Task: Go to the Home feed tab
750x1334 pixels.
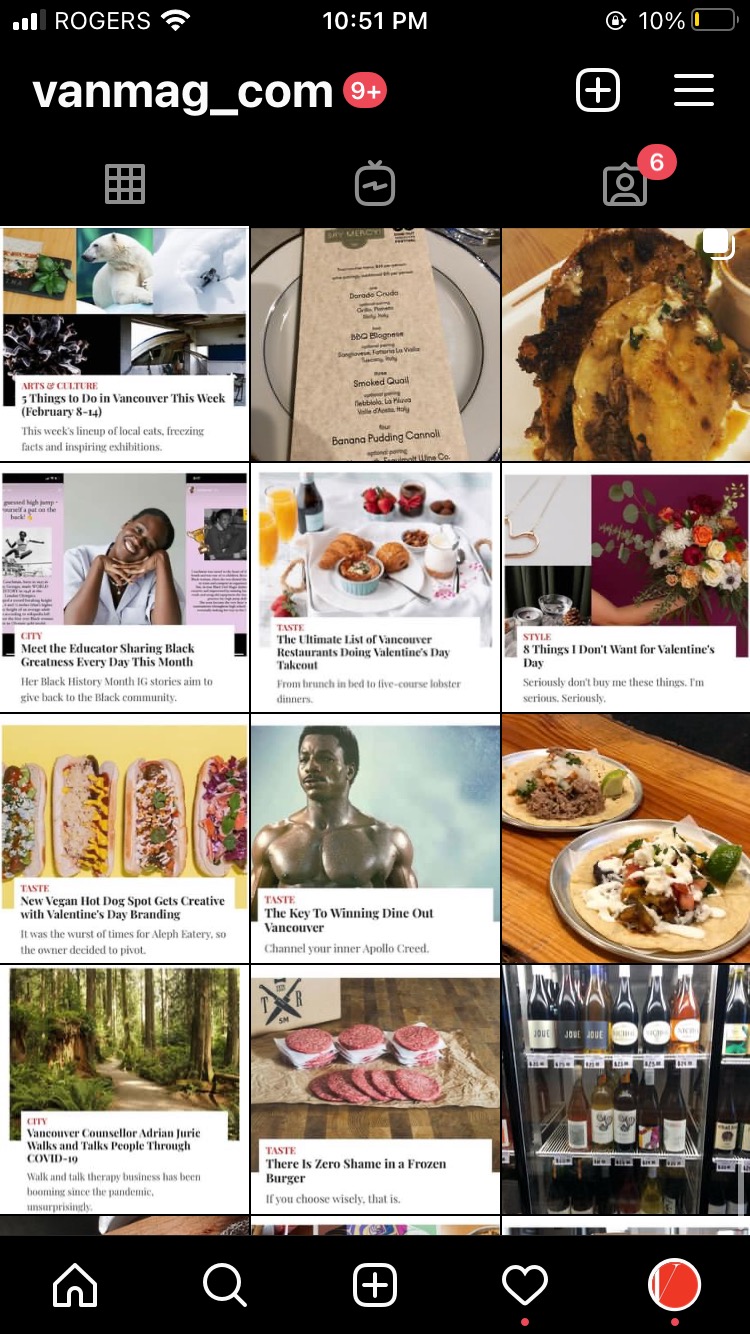Action: [75, 1285]
